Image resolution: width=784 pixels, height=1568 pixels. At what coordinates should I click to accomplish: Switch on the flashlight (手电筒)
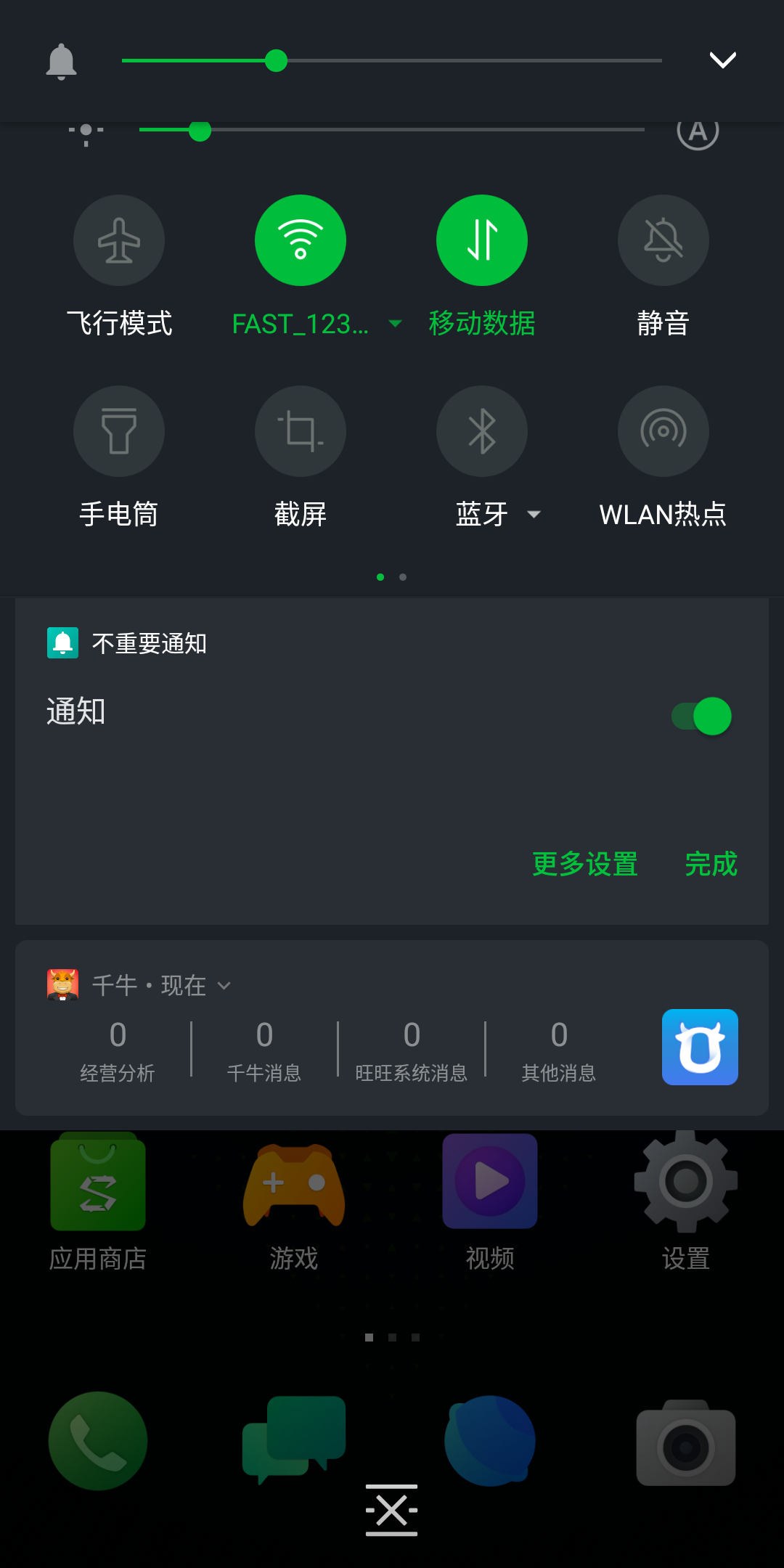[x=119, y=431]
